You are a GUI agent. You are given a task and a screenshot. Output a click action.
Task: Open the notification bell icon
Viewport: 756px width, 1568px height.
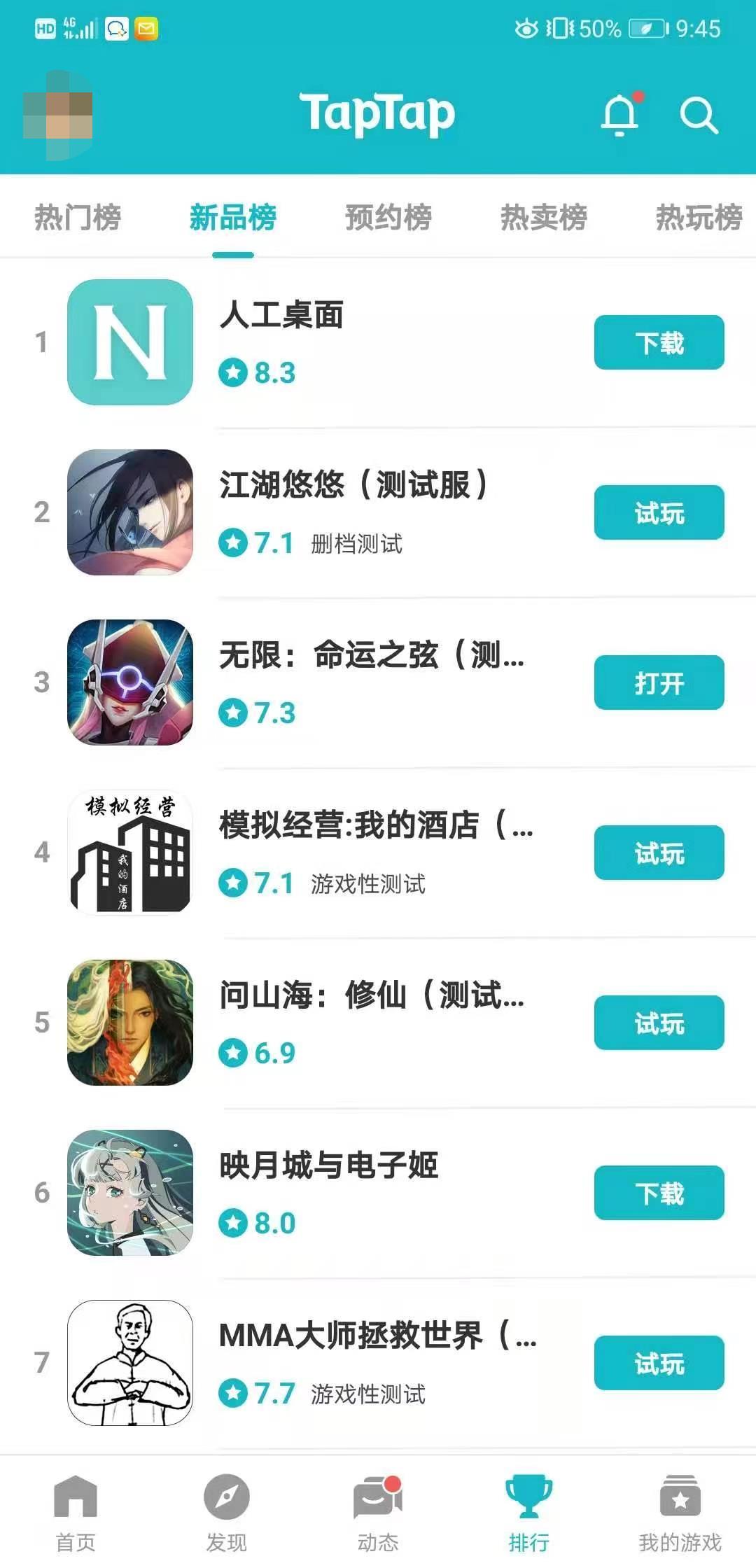point(619,115)
